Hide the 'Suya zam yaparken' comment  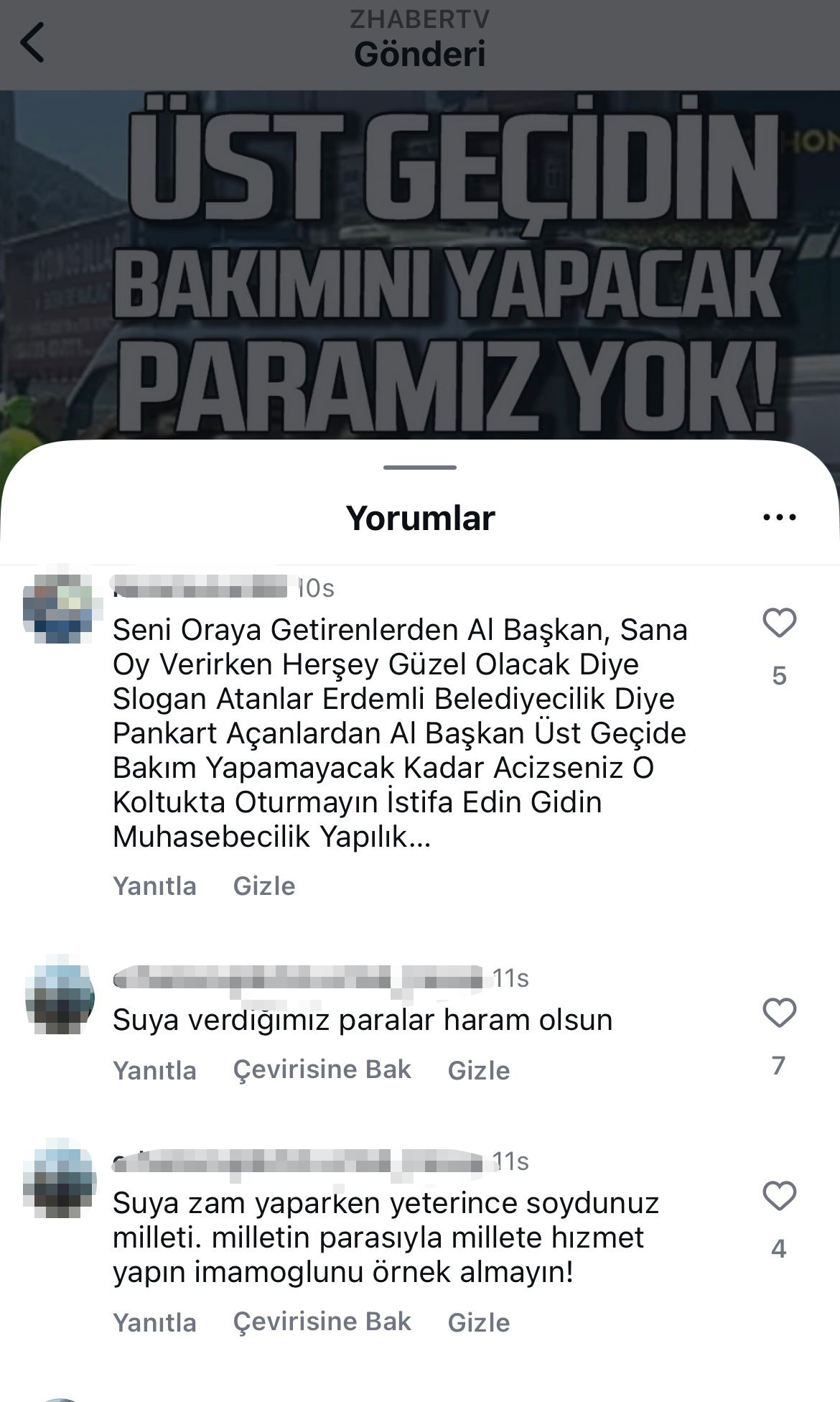(x=478, y=1322)
